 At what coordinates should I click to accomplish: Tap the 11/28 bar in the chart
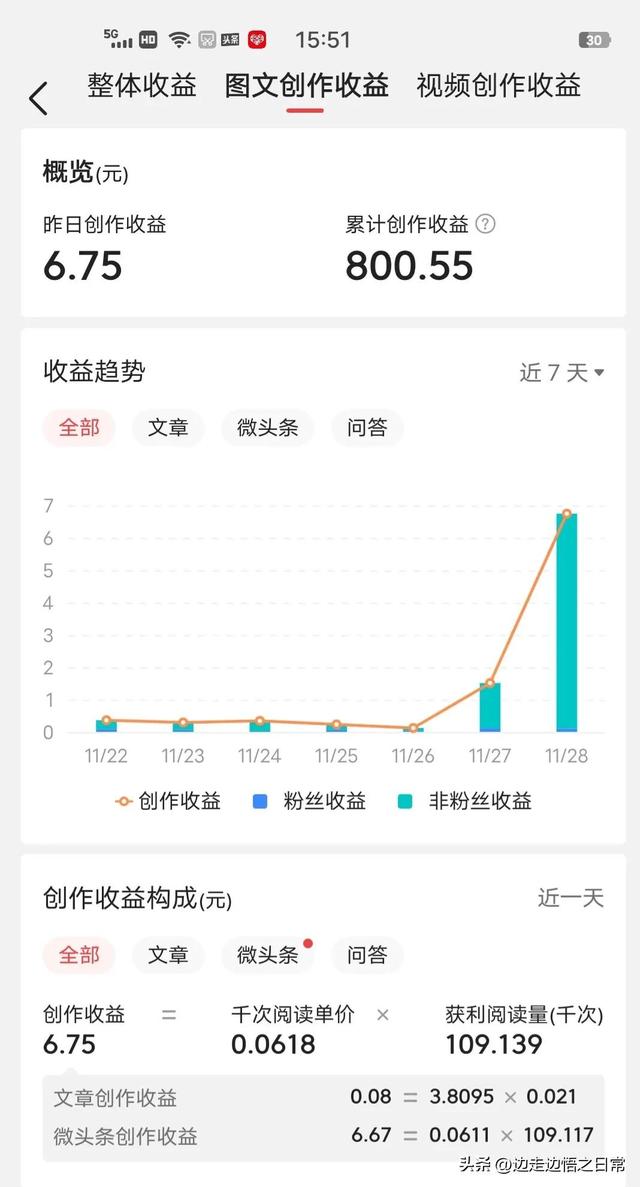[567, 622]
